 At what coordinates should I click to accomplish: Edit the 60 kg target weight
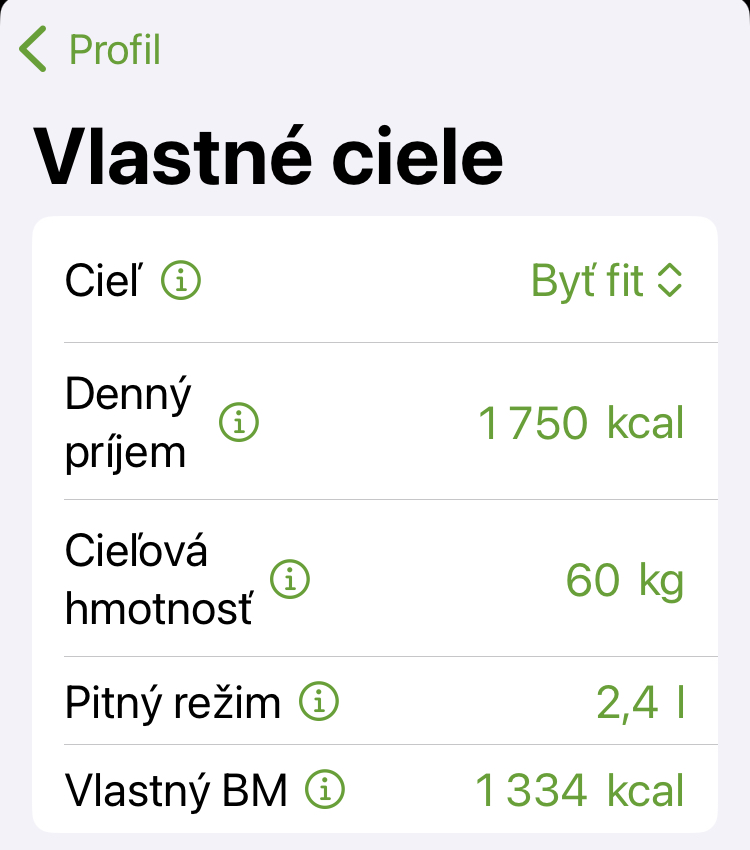point(624,580)
